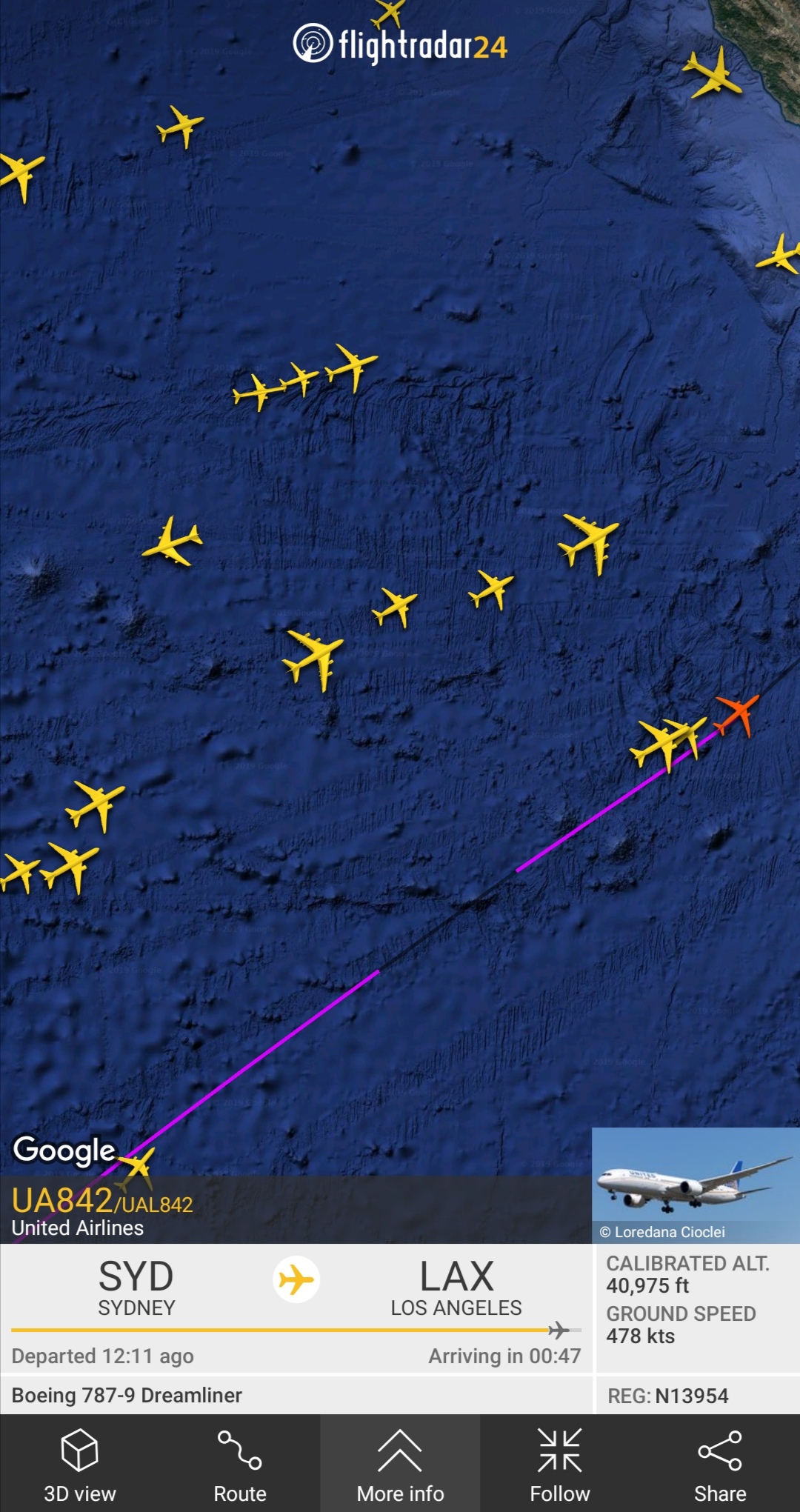This screenshot has width=800, height=1512.
Task: Share this flight
Action: coord(720,1464)
